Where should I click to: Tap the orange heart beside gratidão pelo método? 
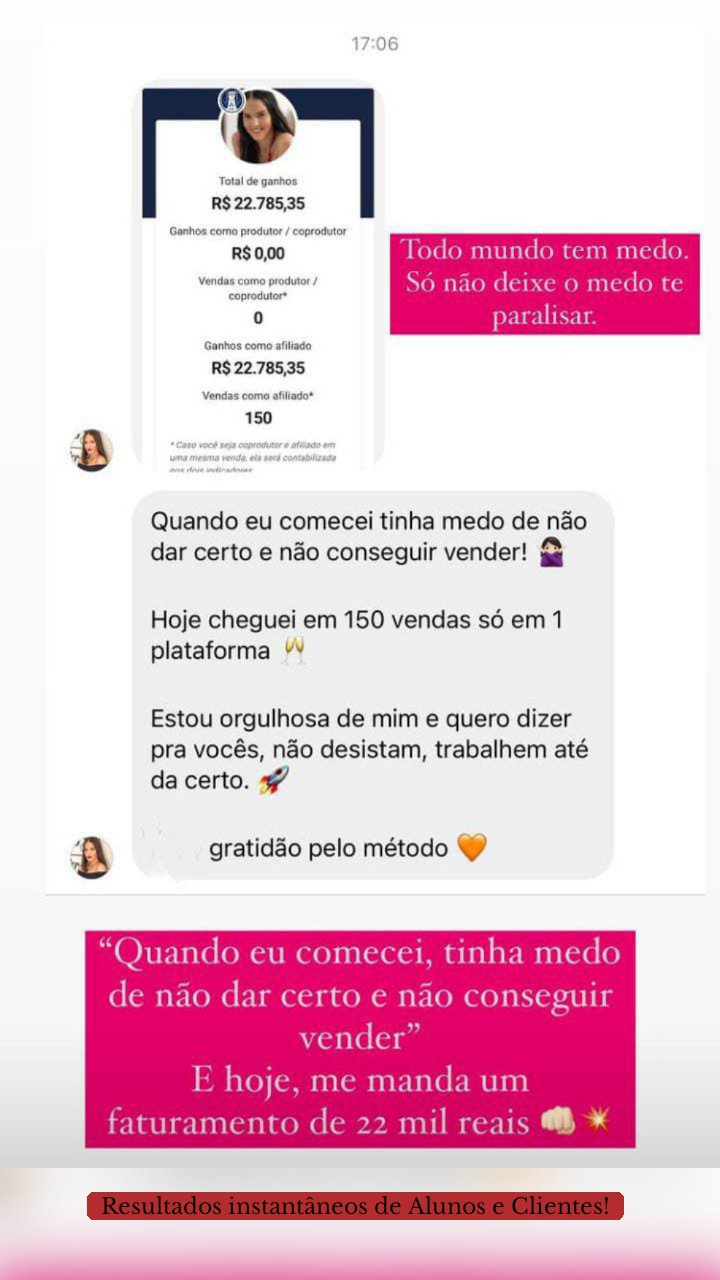tap(474, 847)
